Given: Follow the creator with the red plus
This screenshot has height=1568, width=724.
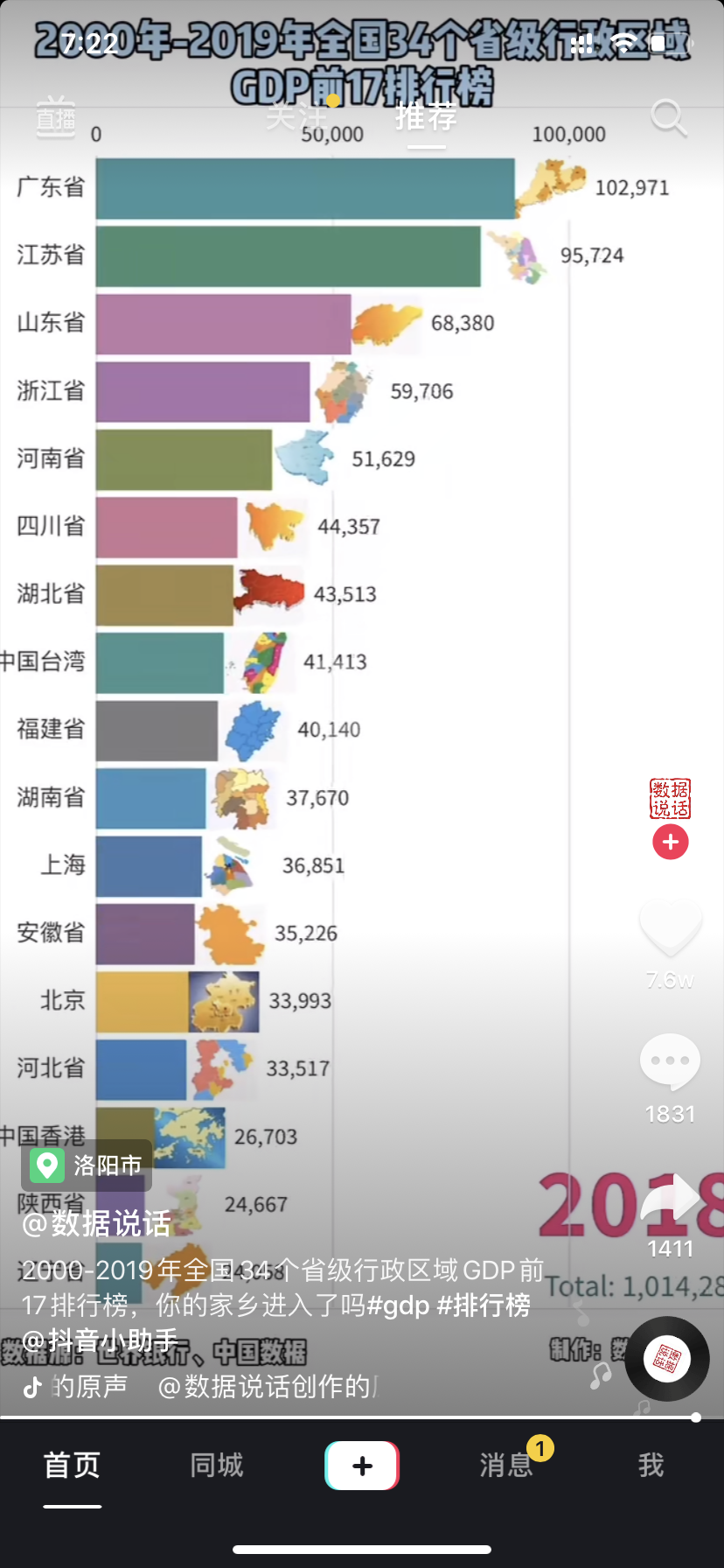Looking at the screenshot, I should 671,842.
